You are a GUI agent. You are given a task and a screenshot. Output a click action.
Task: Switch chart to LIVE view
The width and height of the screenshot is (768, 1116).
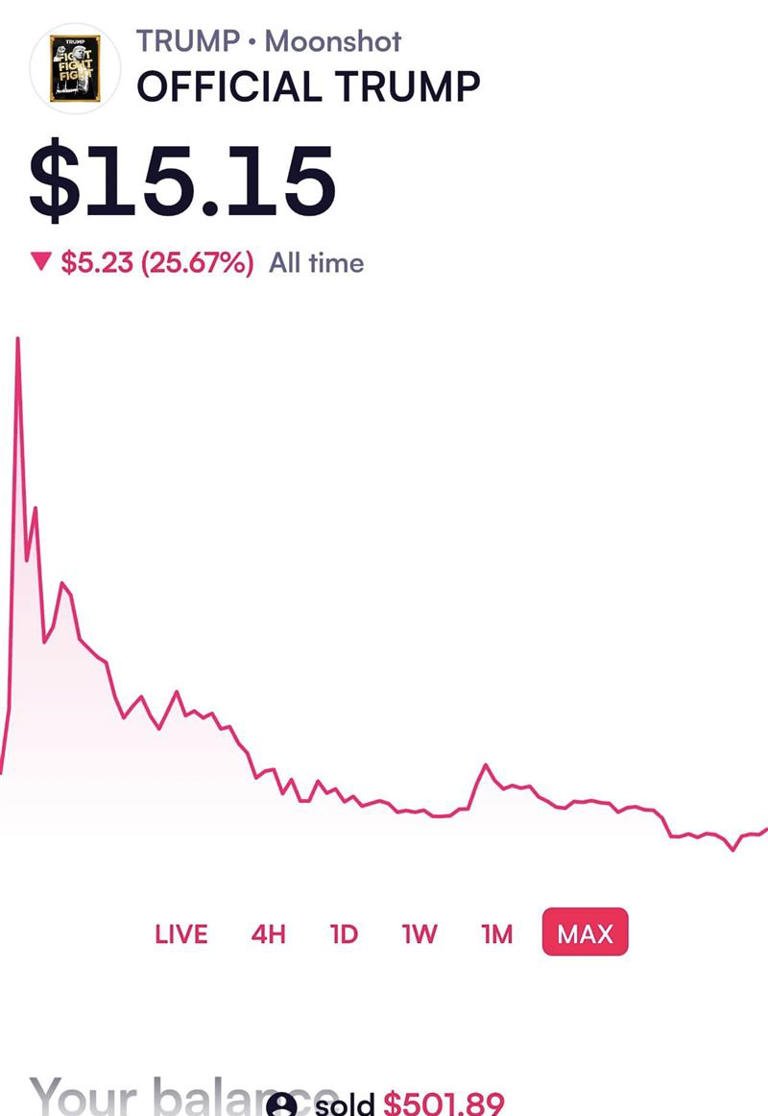[181, 934]
